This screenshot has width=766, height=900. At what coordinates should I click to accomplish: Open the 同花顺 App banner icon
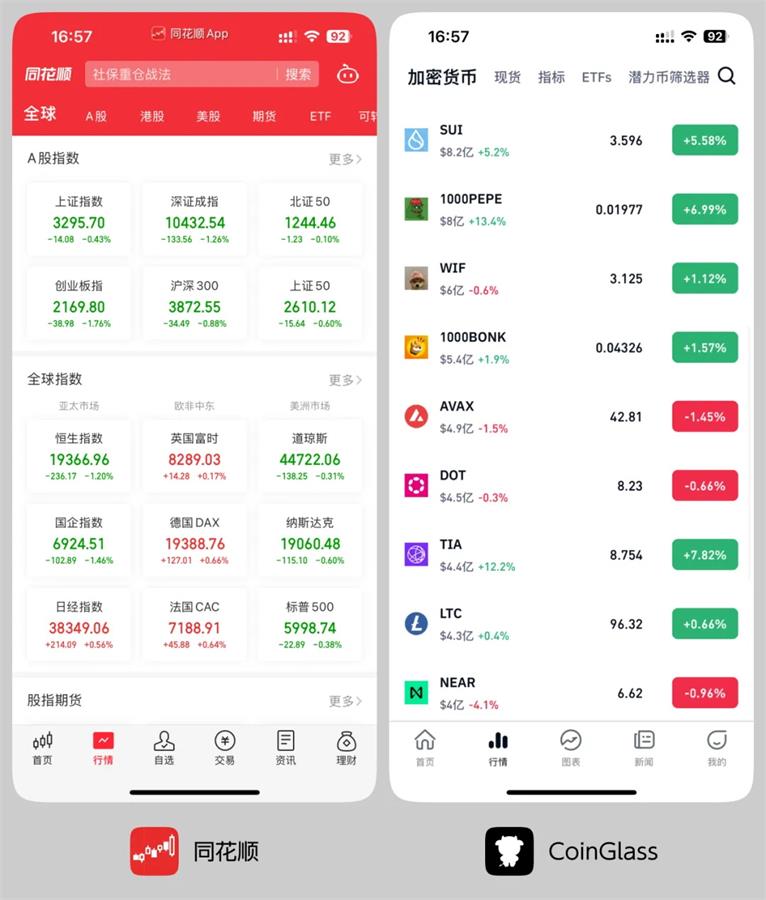[x=157, y=33]
